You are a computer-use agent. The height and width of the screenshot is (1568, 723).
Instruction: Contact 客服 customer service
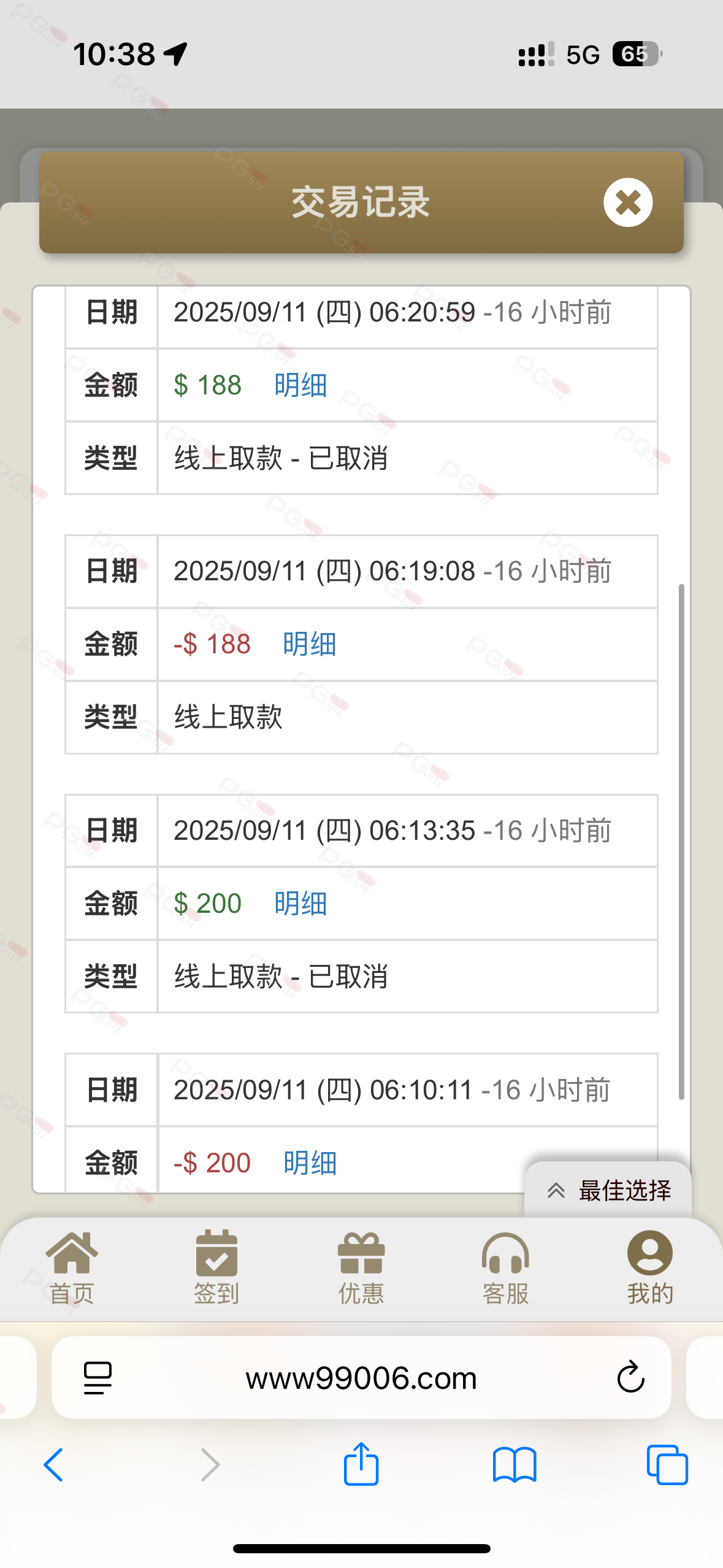coord(505,1267)
